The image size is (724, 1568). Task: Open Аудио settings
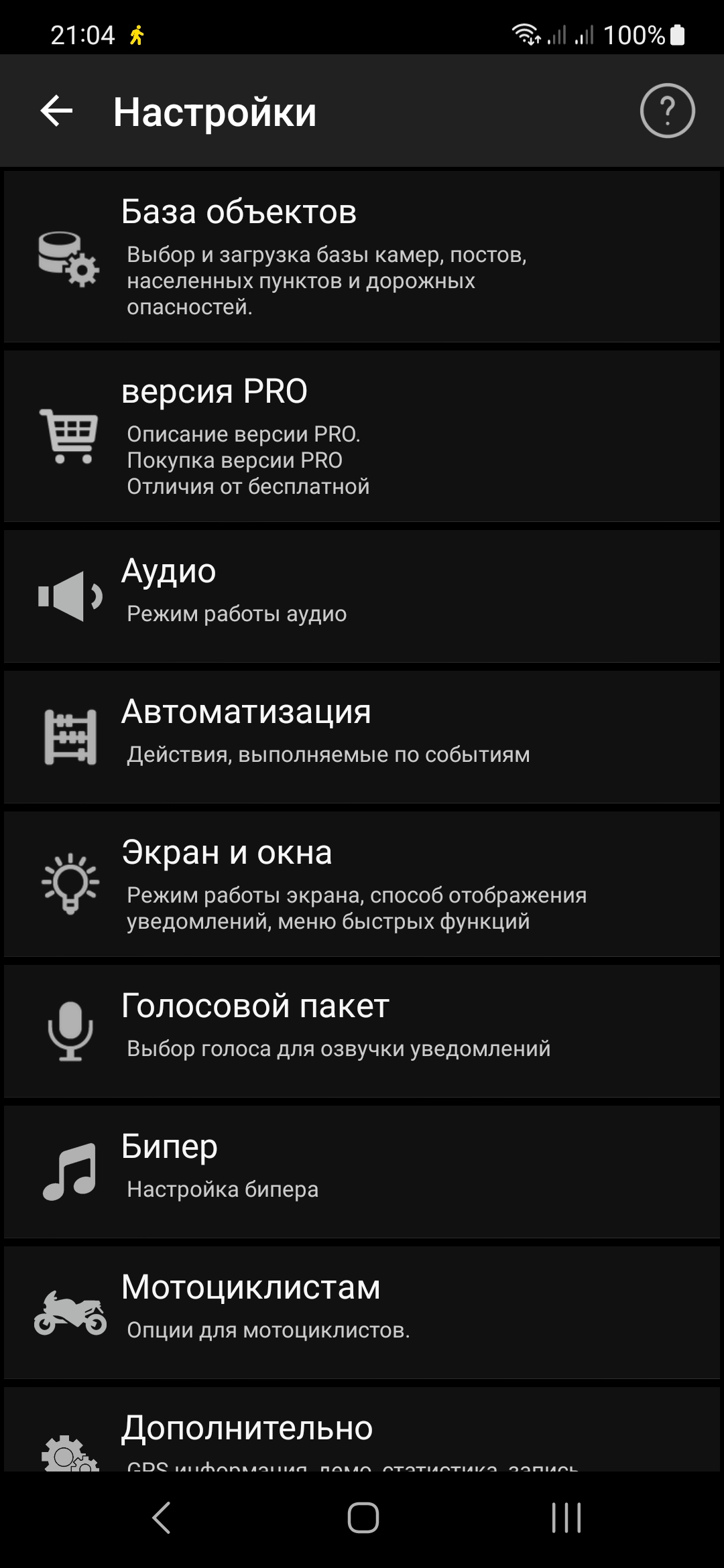tap(362, 596)
